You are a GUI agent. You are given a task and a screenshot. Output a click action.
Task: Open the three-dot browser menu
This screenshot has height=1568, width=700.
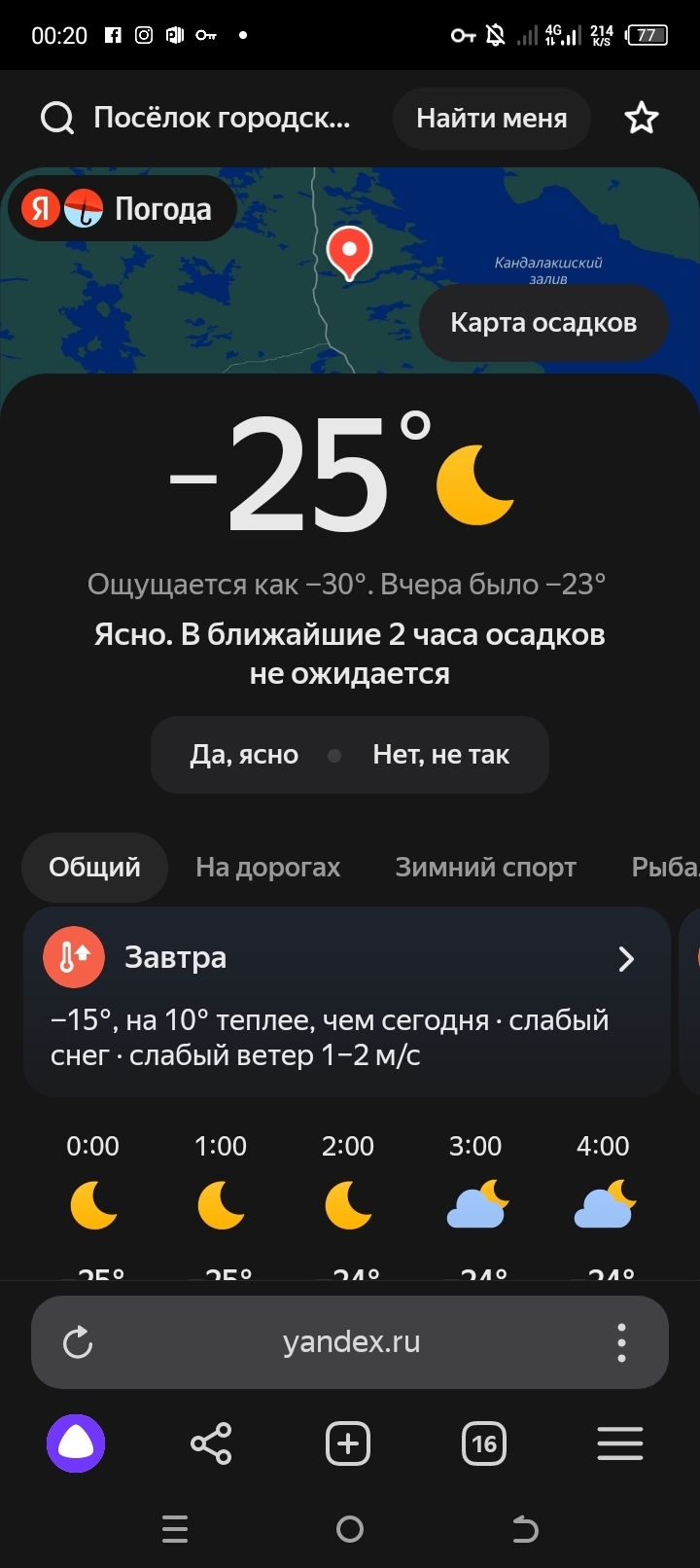pyautogui.click(x=621, y=1342)
